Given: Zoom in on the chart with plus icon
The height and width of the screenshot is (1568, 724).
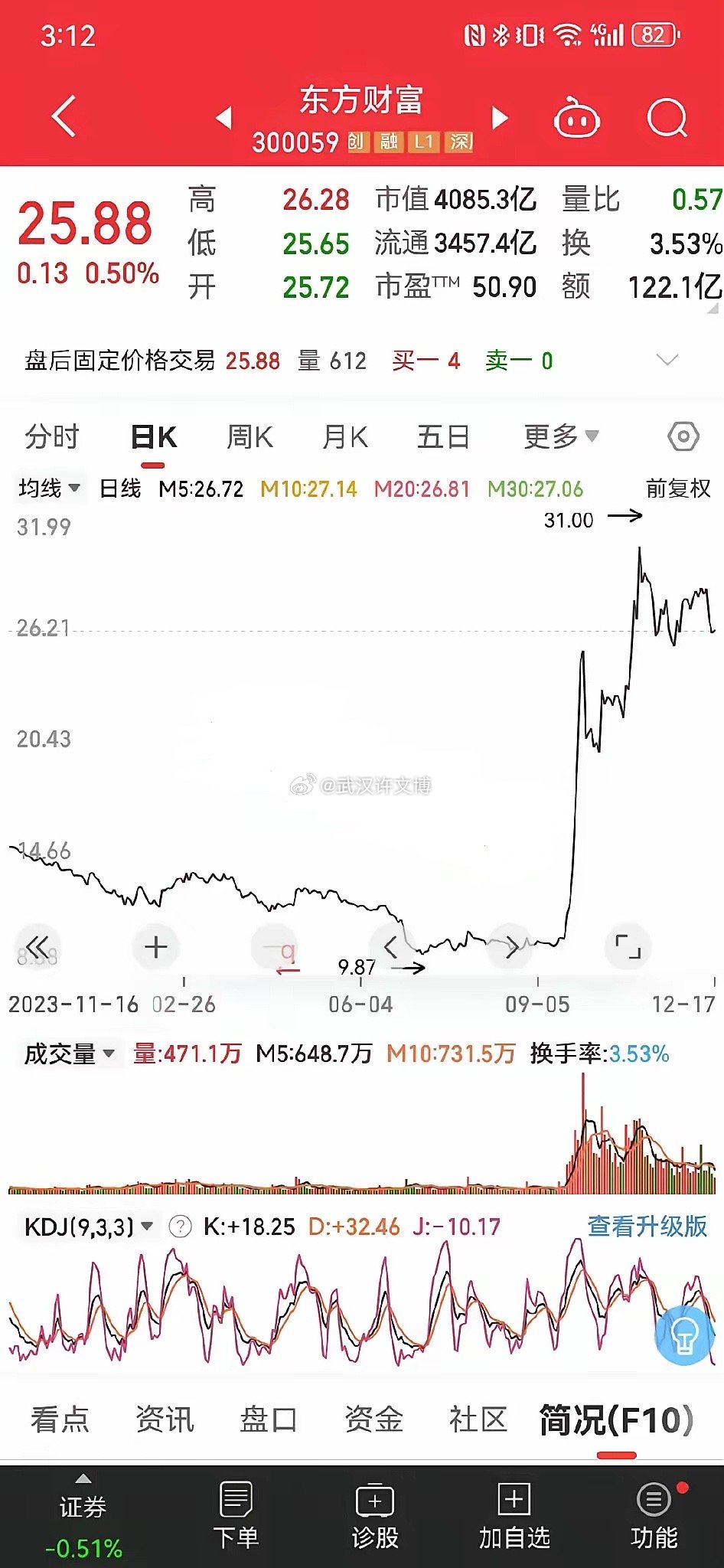Looking at the screenshot, I should pyautogui.click(x=155, y=946).
